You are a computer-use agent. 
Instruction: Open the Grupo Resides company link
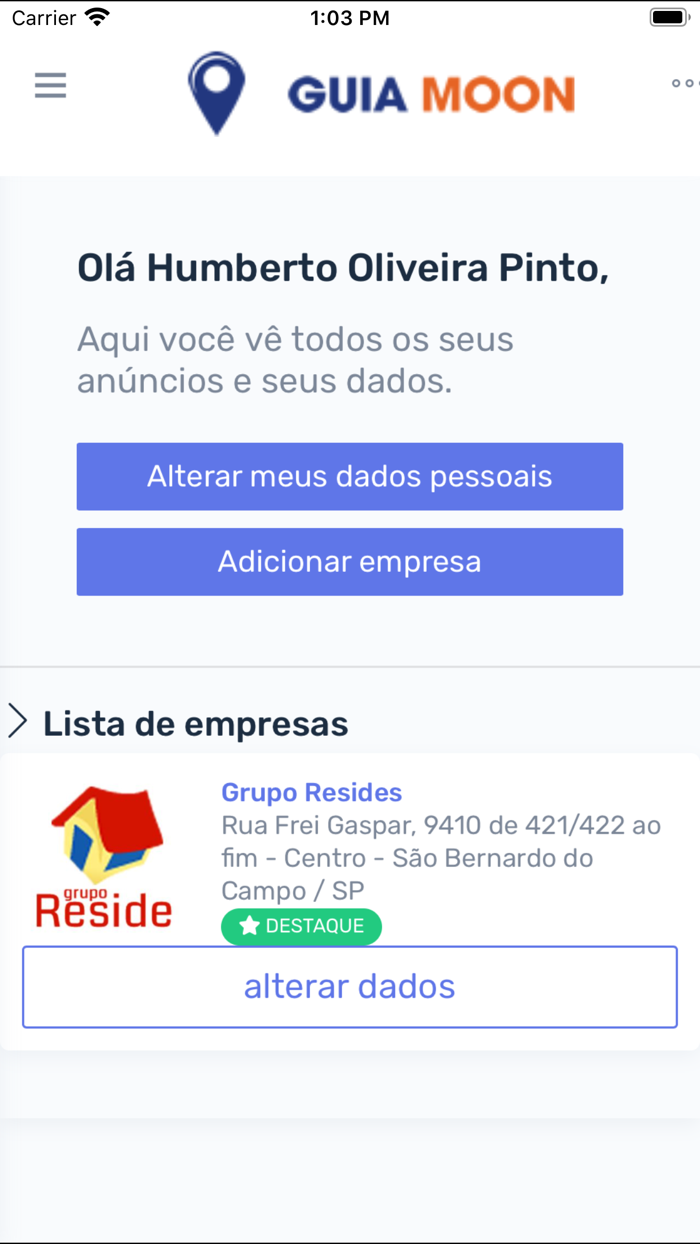pyautogui.click(x=312, y=792)
